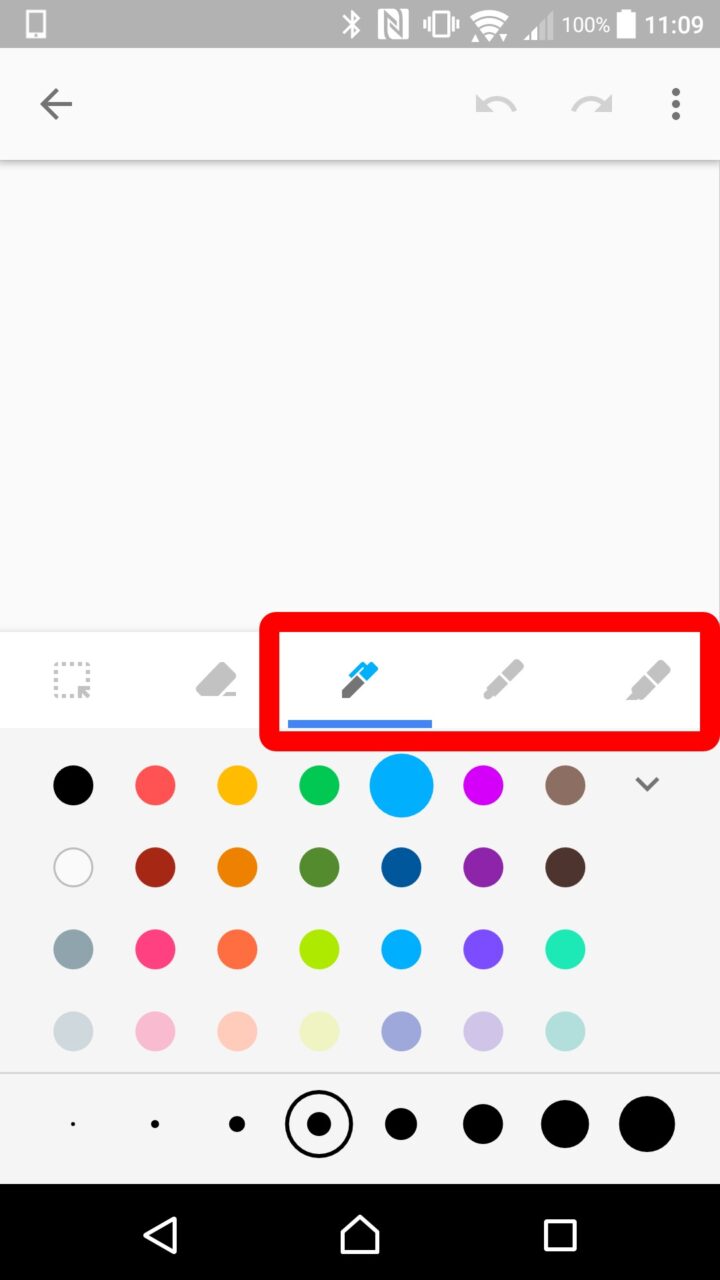This screenshot has height=1280, width=720.
Task: Set the largest brush size
Action: coord(647,1124)
